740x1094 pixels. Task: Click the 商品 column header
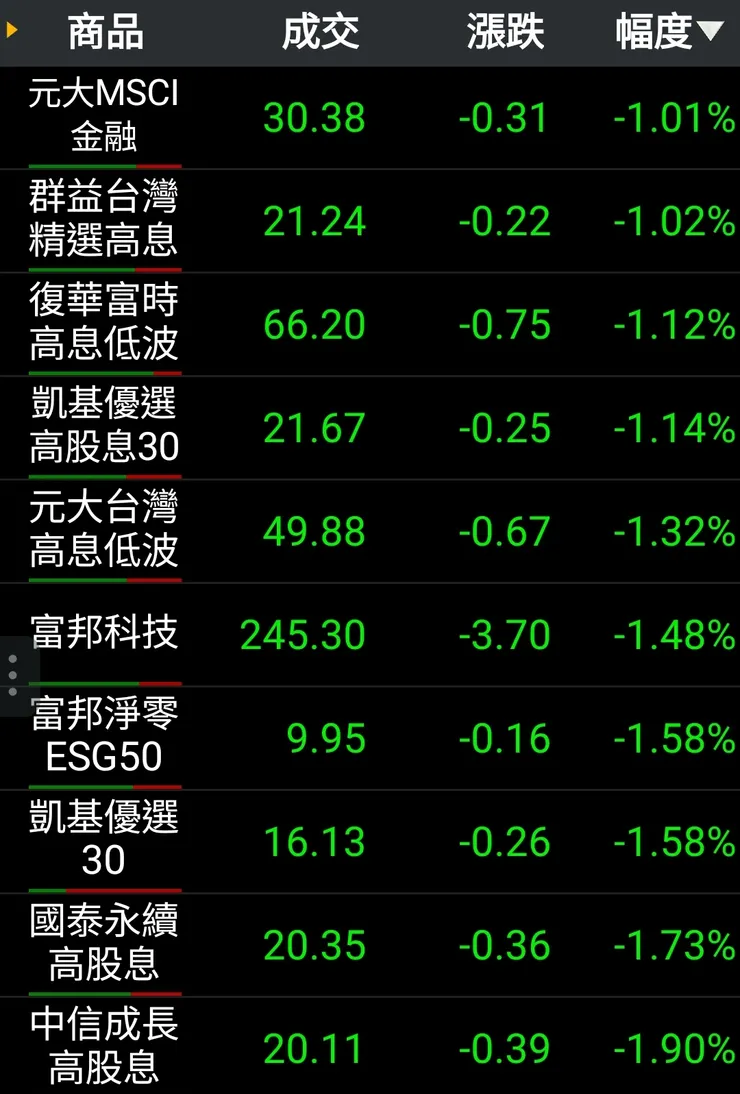click(104, 30)
